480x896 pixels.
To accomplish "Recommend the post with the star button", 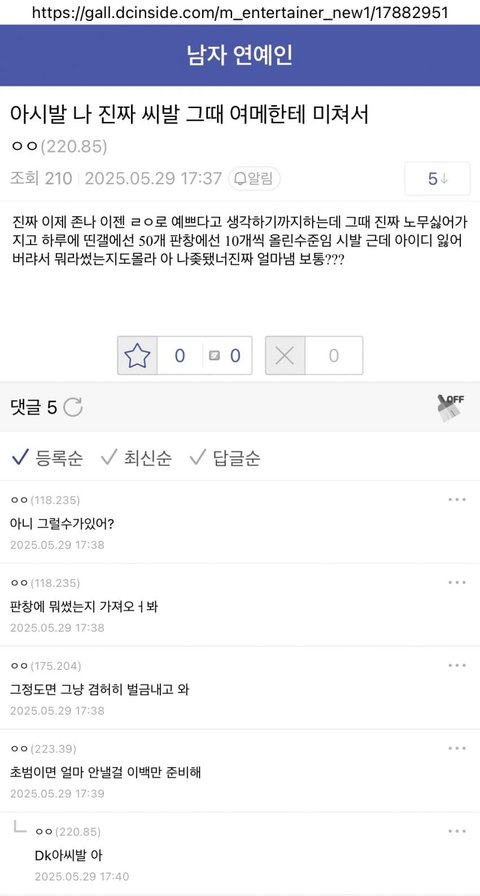I will click(137, 355).
